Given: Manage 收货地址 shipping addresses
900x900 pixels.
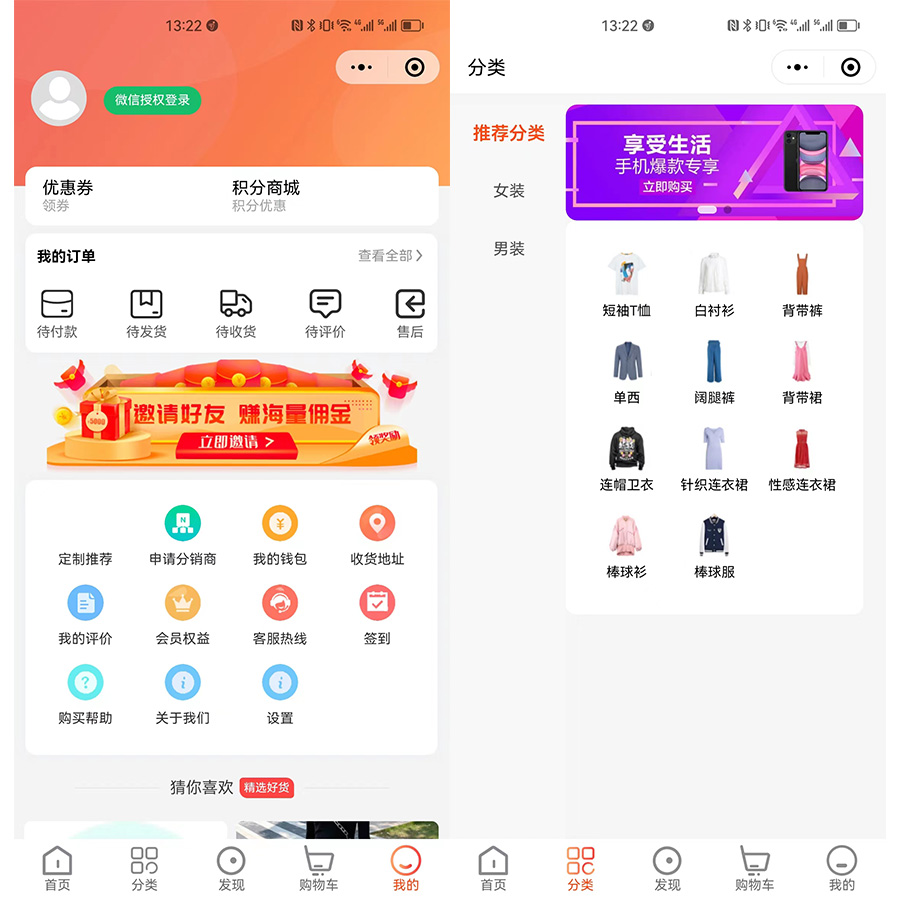Looking at the screenshot, I should coord(377,535).
